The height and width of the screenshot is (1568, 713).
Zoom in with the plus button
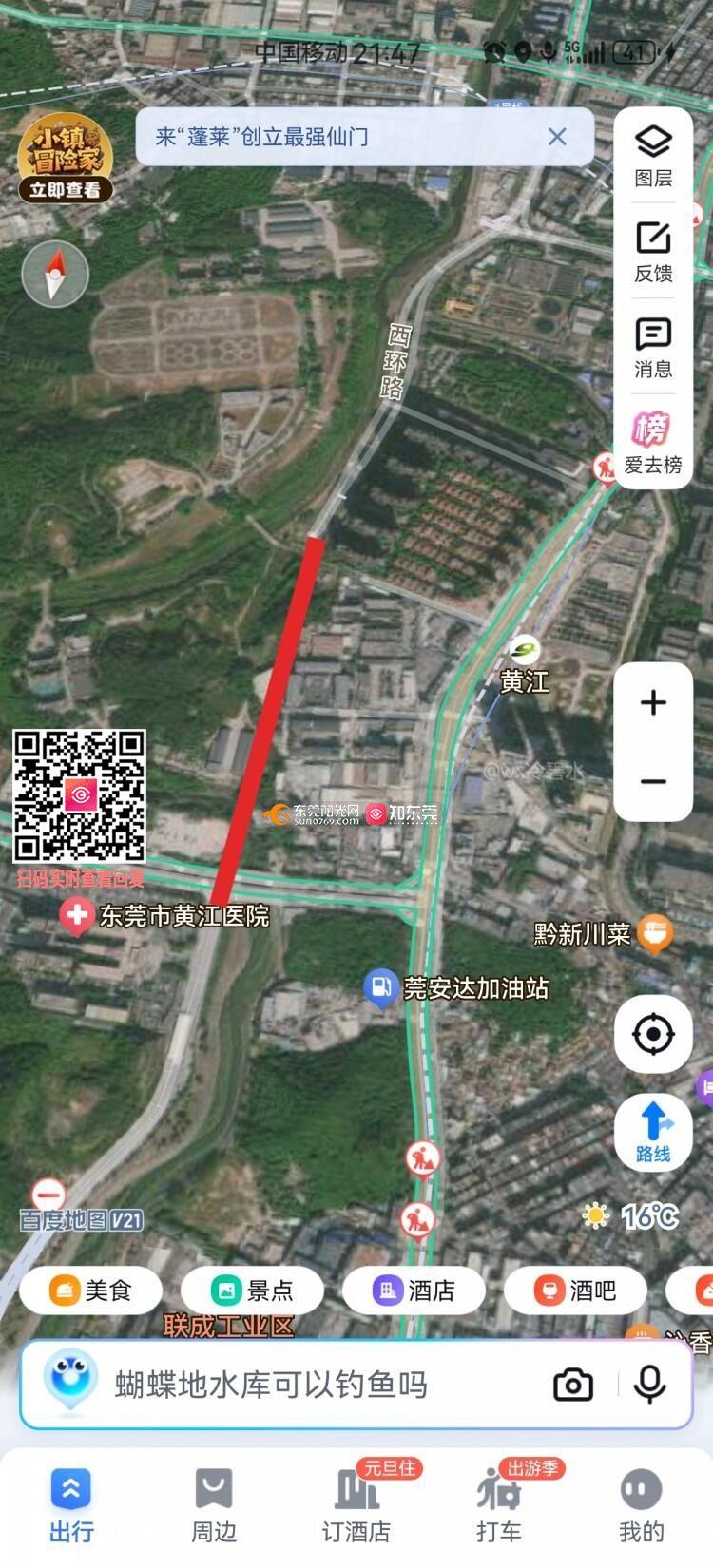click(x=653, y=703)
